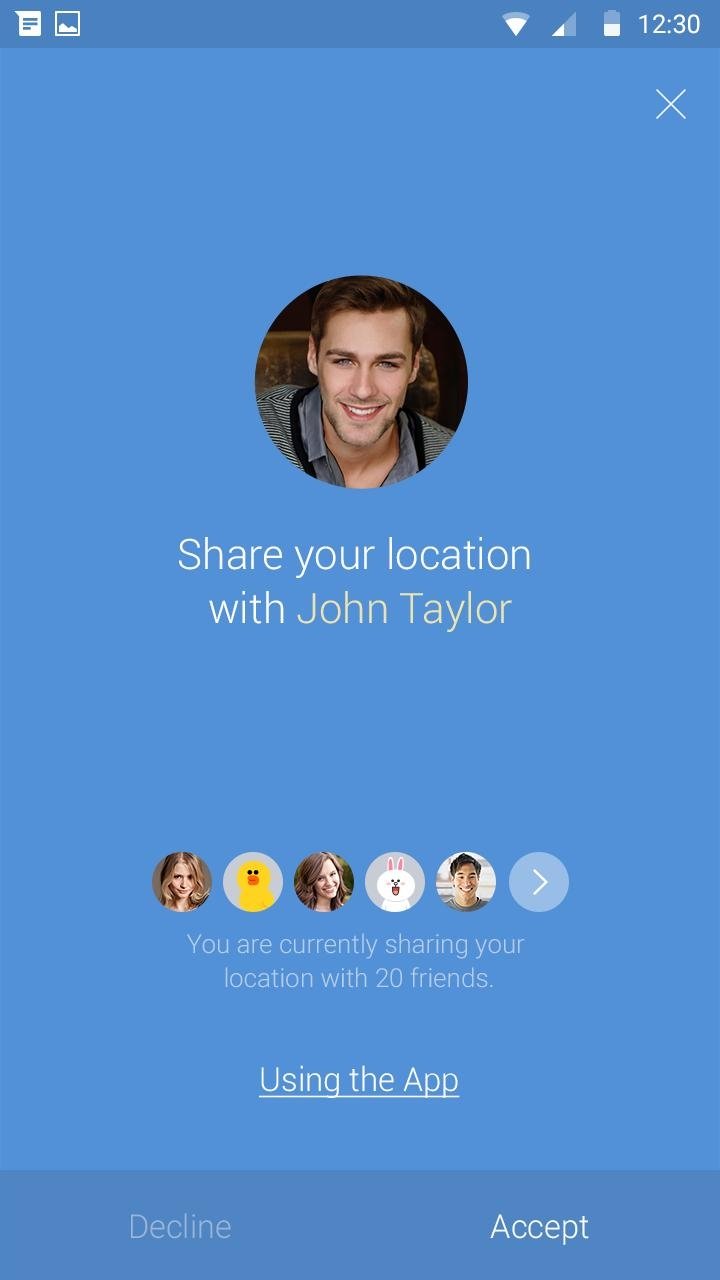Show more friends with the arrow button
720x1280 pixels.
539,882
